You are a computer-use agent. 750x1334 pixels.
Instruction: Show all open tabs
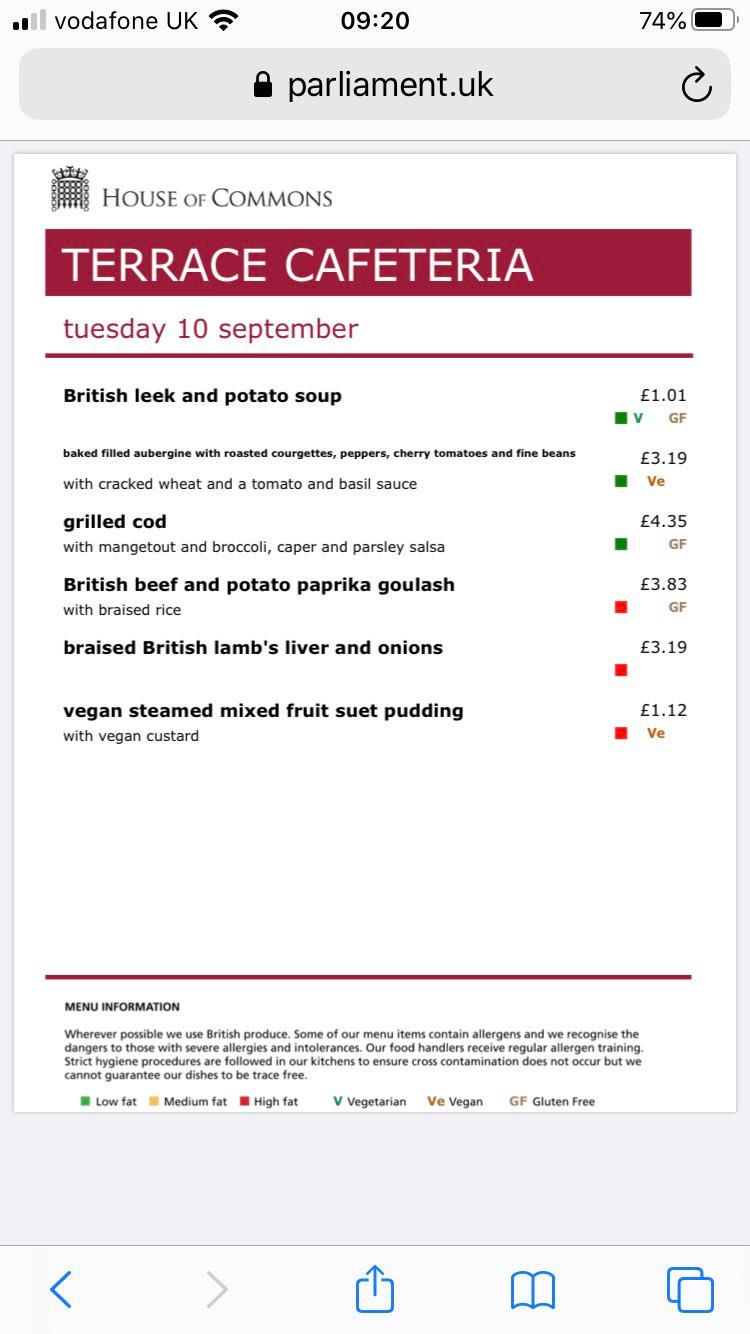690,1289
